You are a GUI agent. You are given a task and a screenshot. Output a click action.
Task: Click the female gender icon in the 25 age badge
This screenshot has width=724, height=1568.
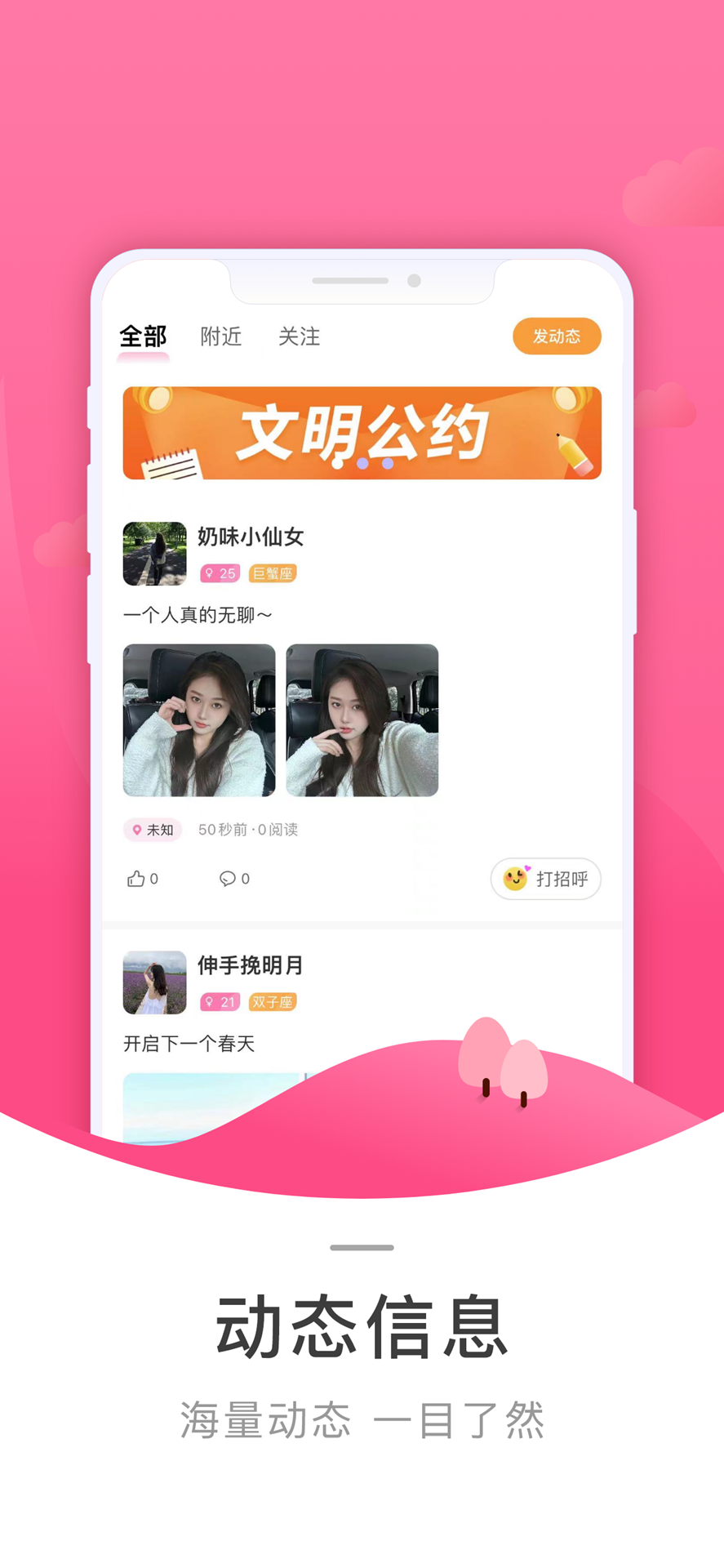click(209, 572)
